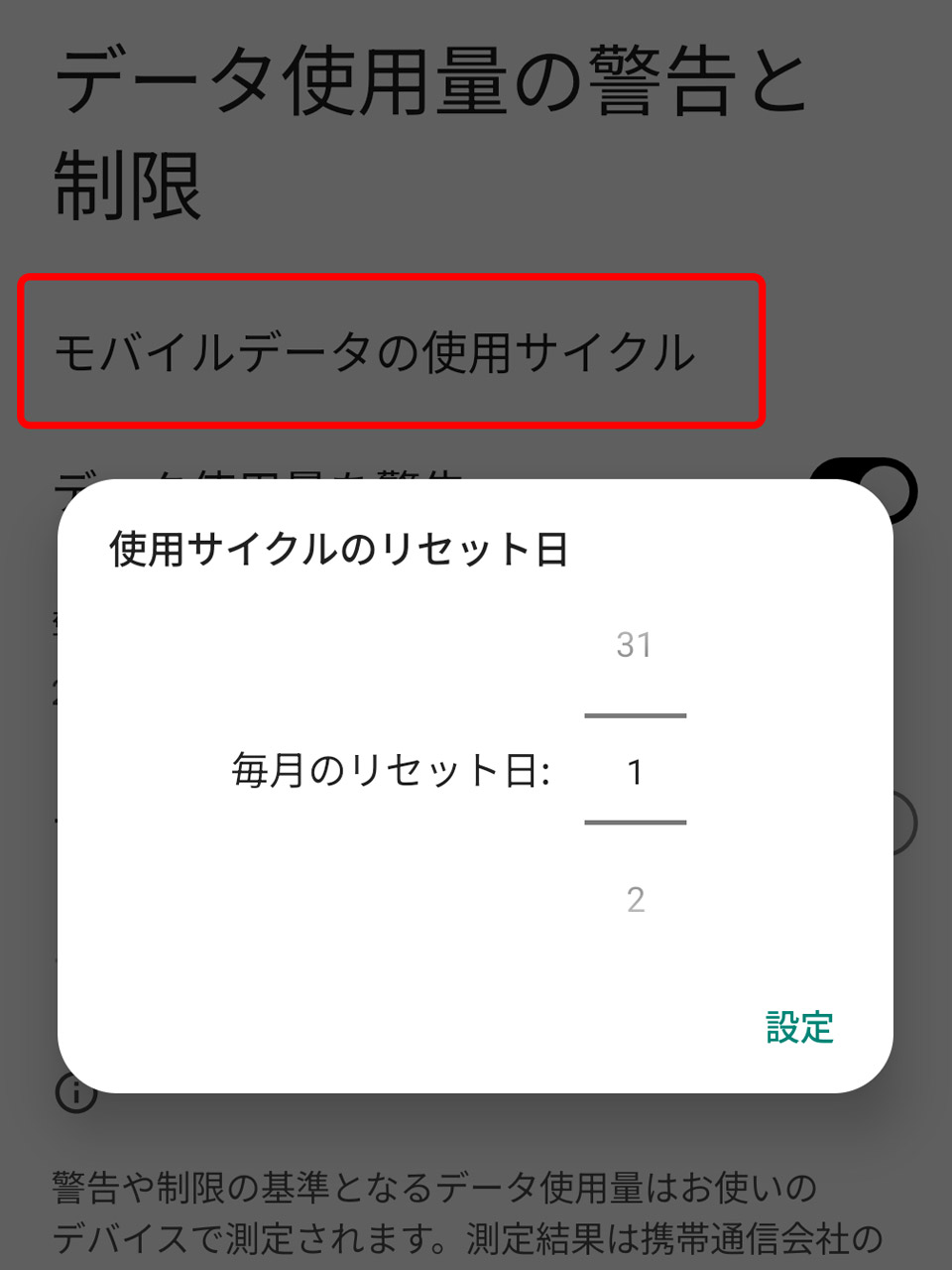Image resolution: width=952 pixels, height=1270 pixels.
Task: Tap the 毎月のリセット日 label
Action: click(393, 771)
